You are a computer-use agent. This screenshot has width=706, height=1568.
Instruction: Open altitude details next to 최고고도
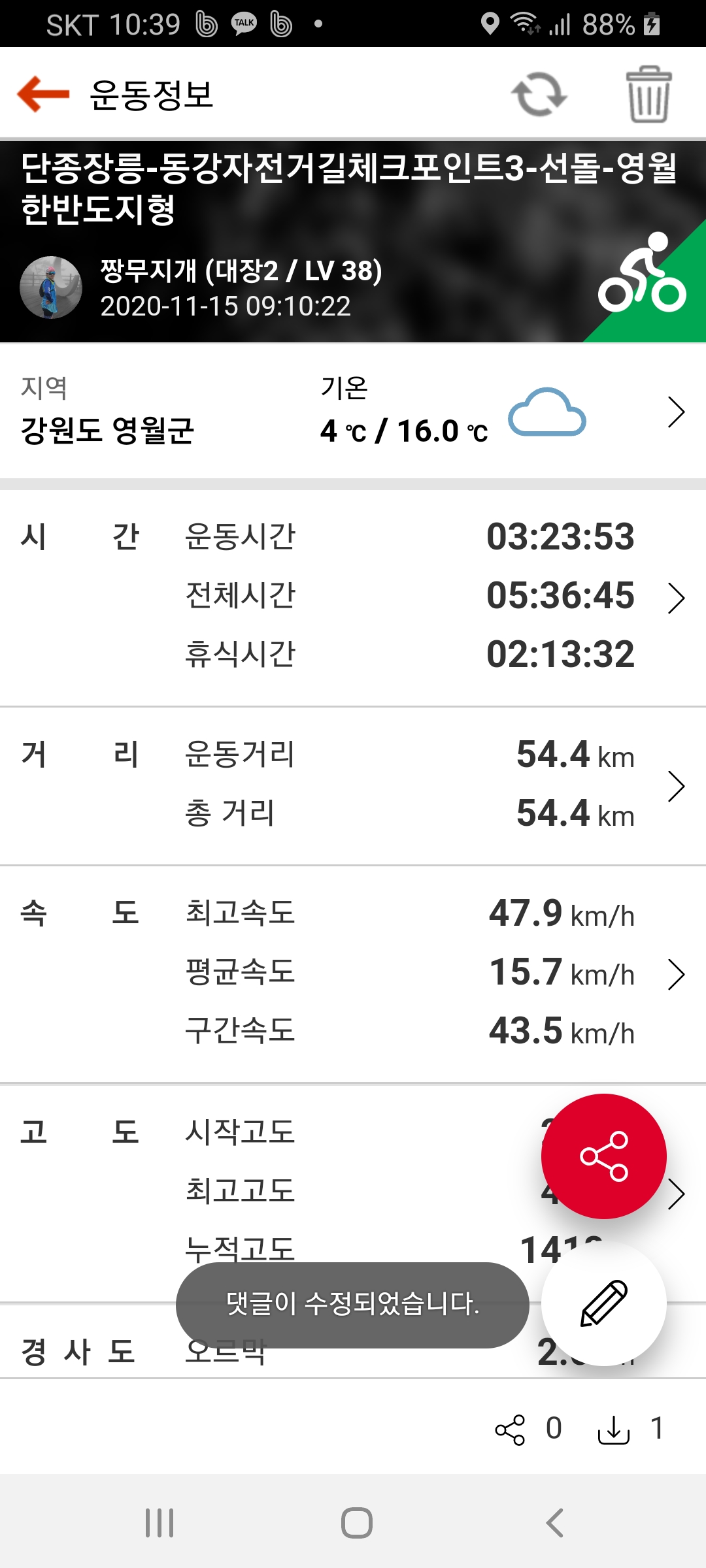click(677, 1194)
